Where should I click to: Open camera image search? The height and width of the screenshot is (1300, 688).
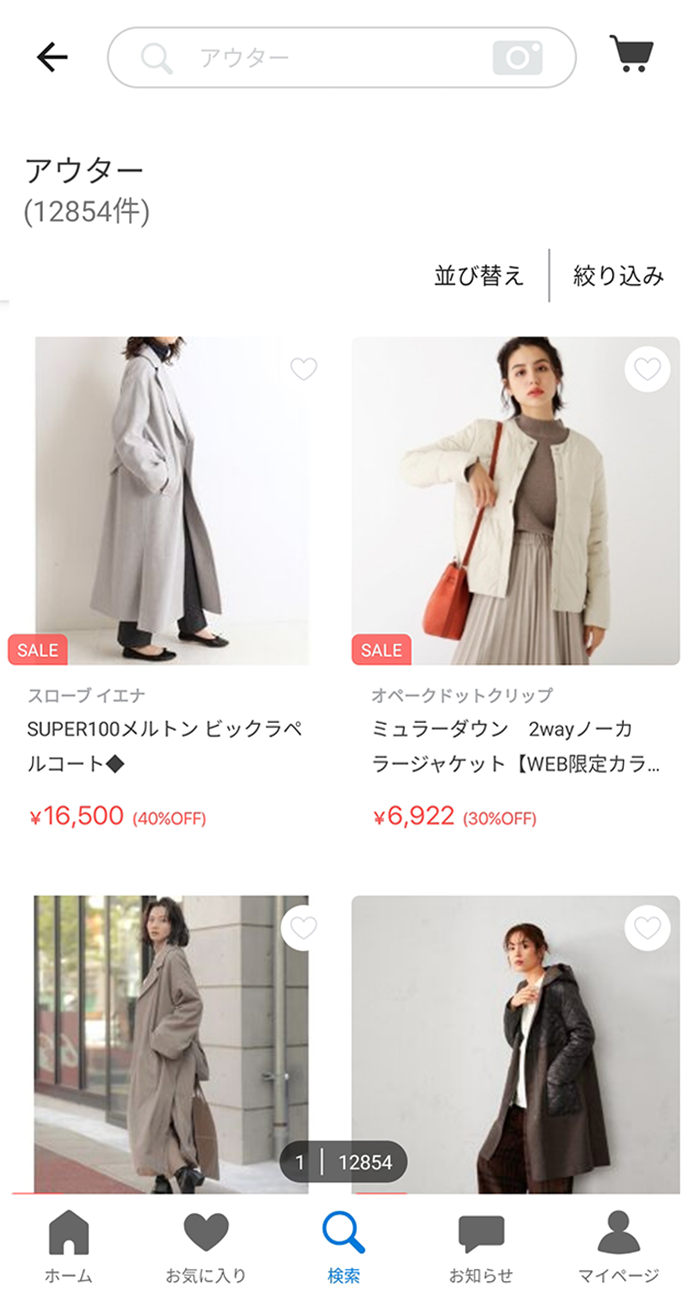[x=517, y=58]
